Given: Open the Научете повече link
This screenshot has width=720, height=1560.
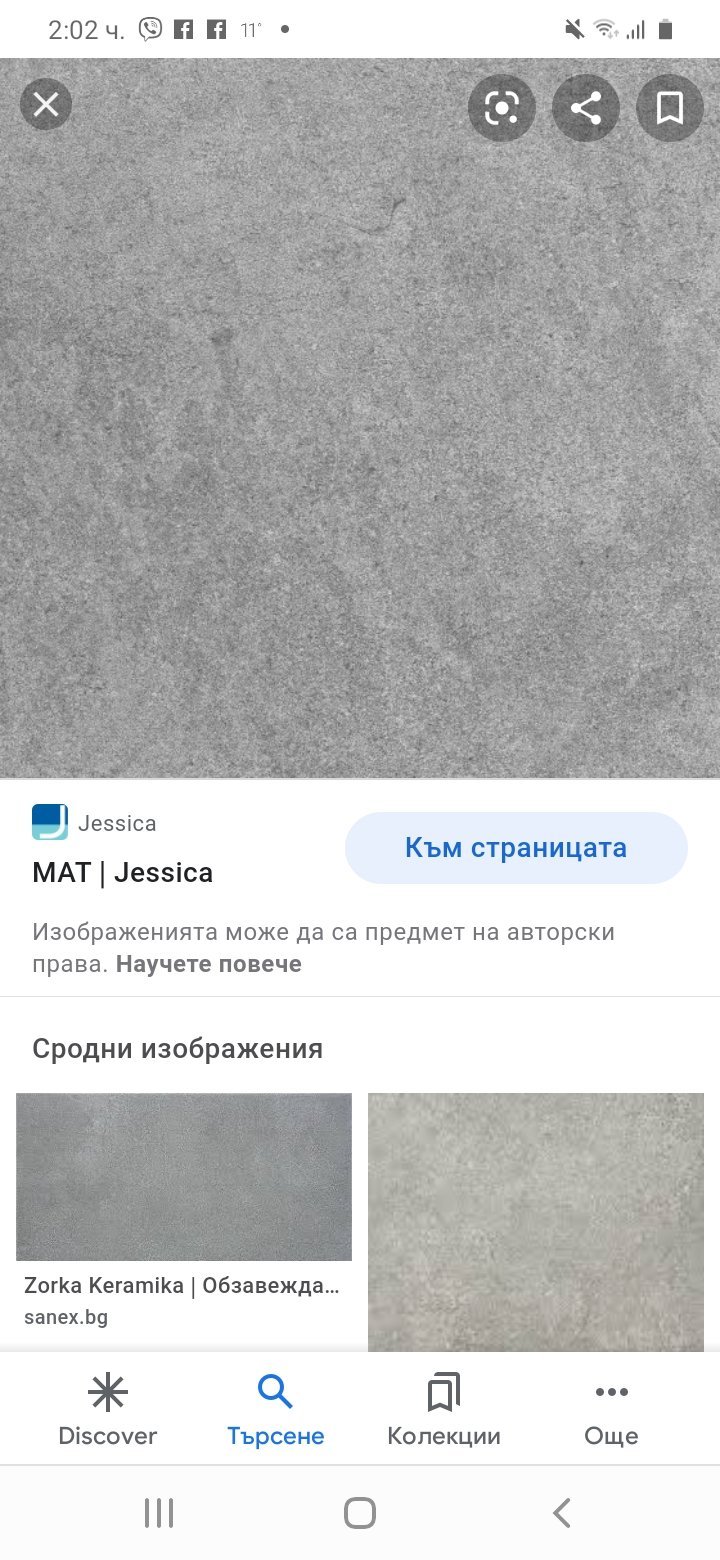Looking at the screenshot, I should (209, 964).
